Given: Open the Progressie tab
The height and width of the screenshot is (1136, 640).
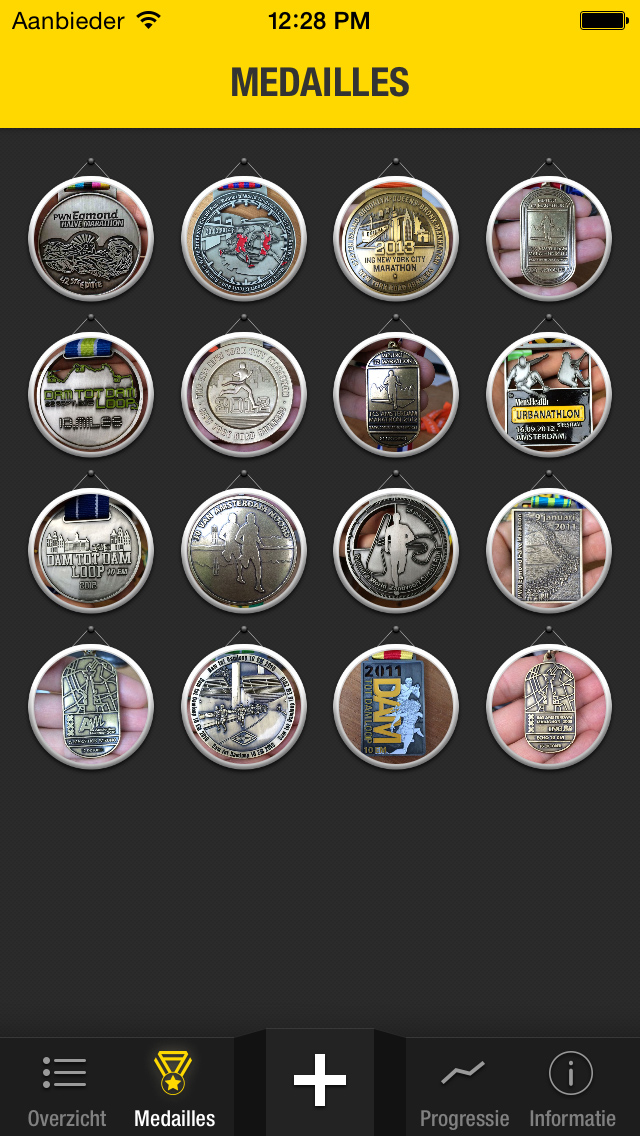Looking at the screenshot, I should [x=464, y=1087].
